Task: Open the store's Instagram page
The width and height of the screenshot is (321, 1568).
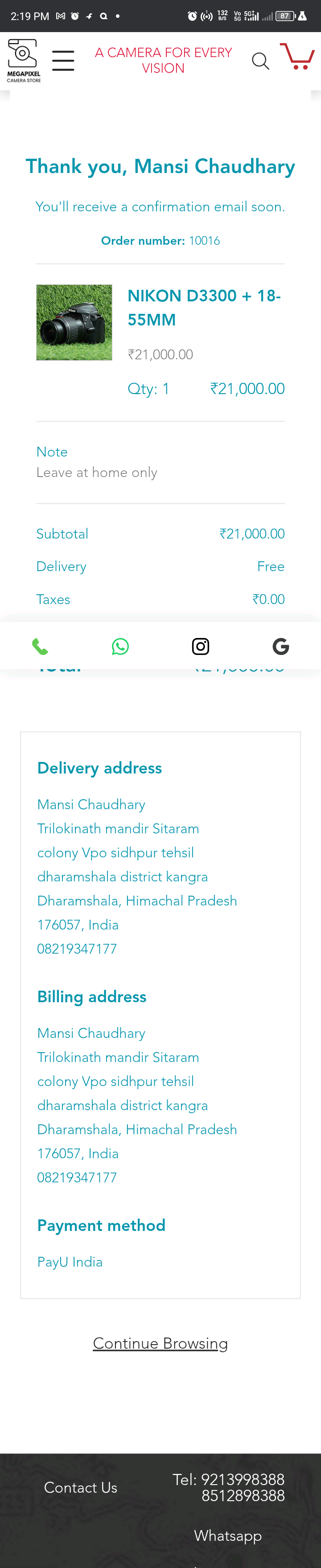Action: coord(200,646)
